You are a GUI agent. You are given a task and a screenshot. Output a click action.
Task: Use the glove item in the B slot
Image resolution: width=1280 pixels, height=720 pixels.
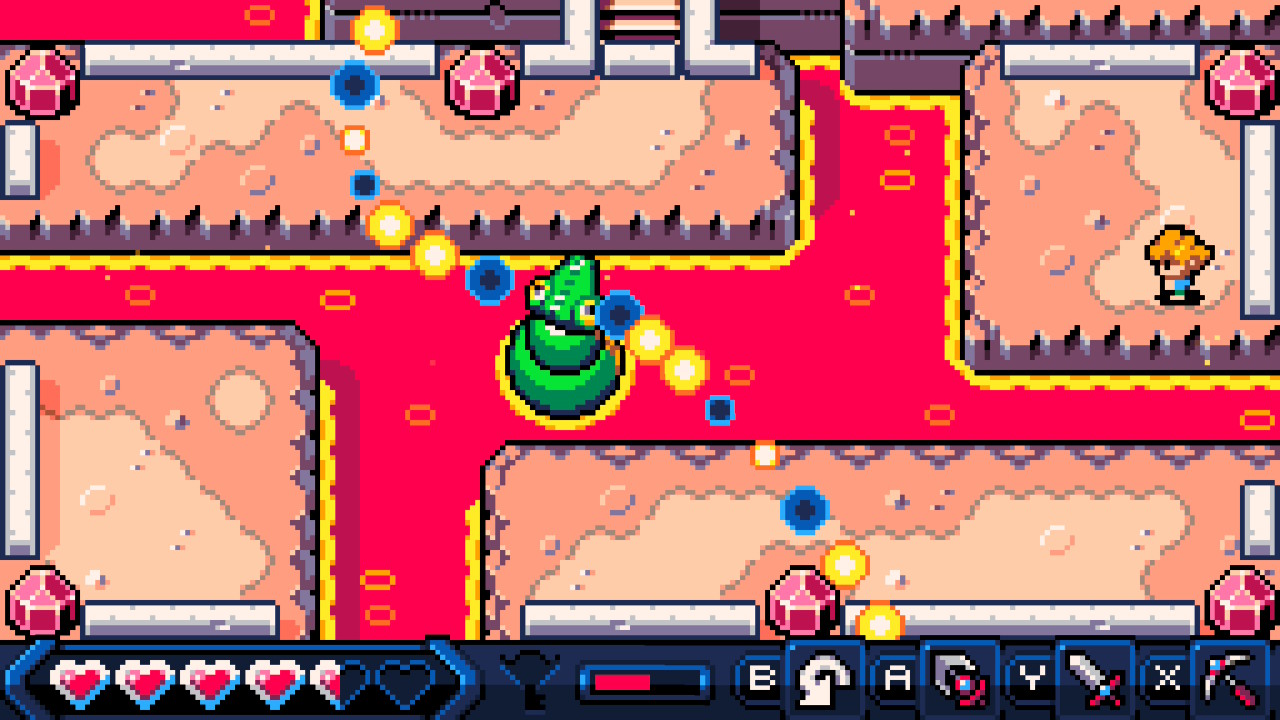click(823, 680)
